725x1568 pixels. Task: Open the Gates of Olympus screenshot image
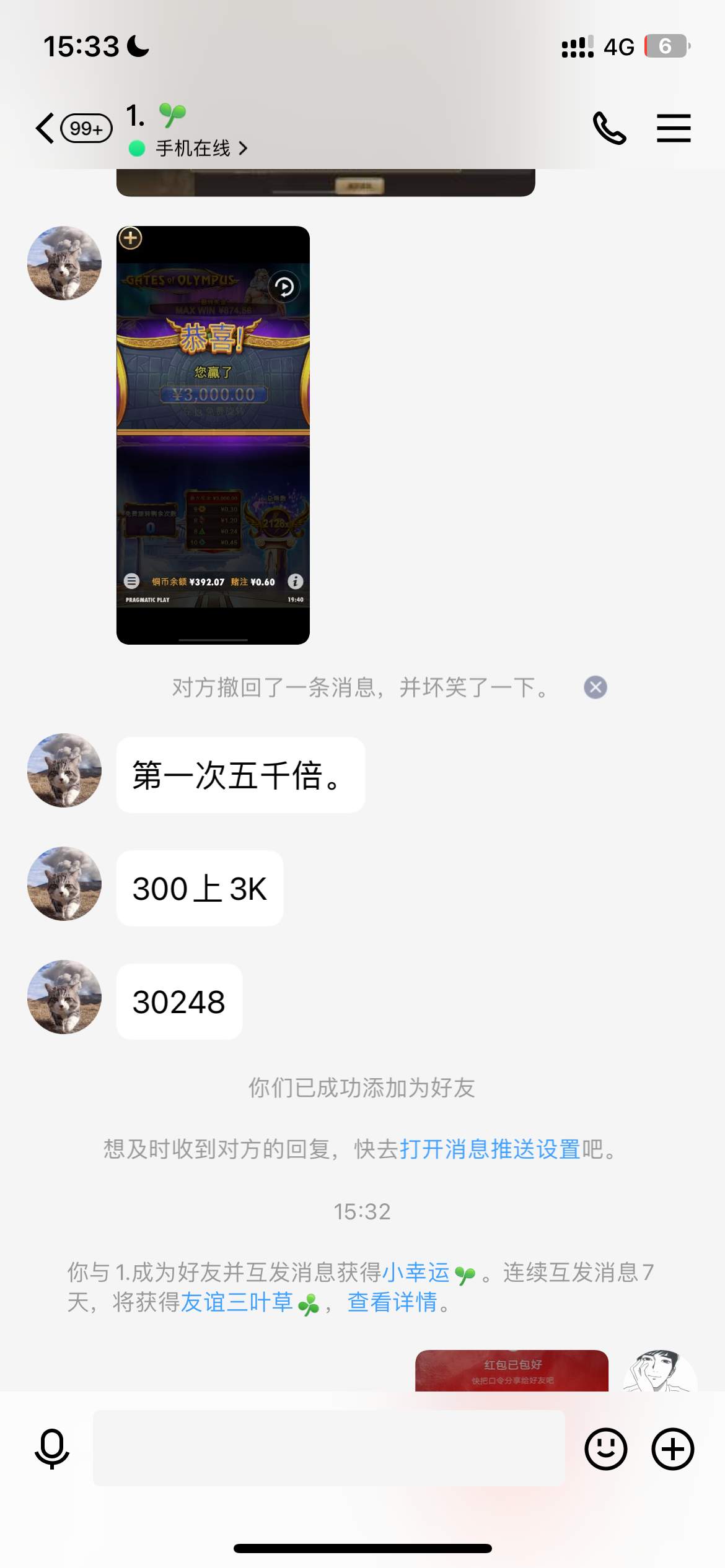click(x=213, y=435)
